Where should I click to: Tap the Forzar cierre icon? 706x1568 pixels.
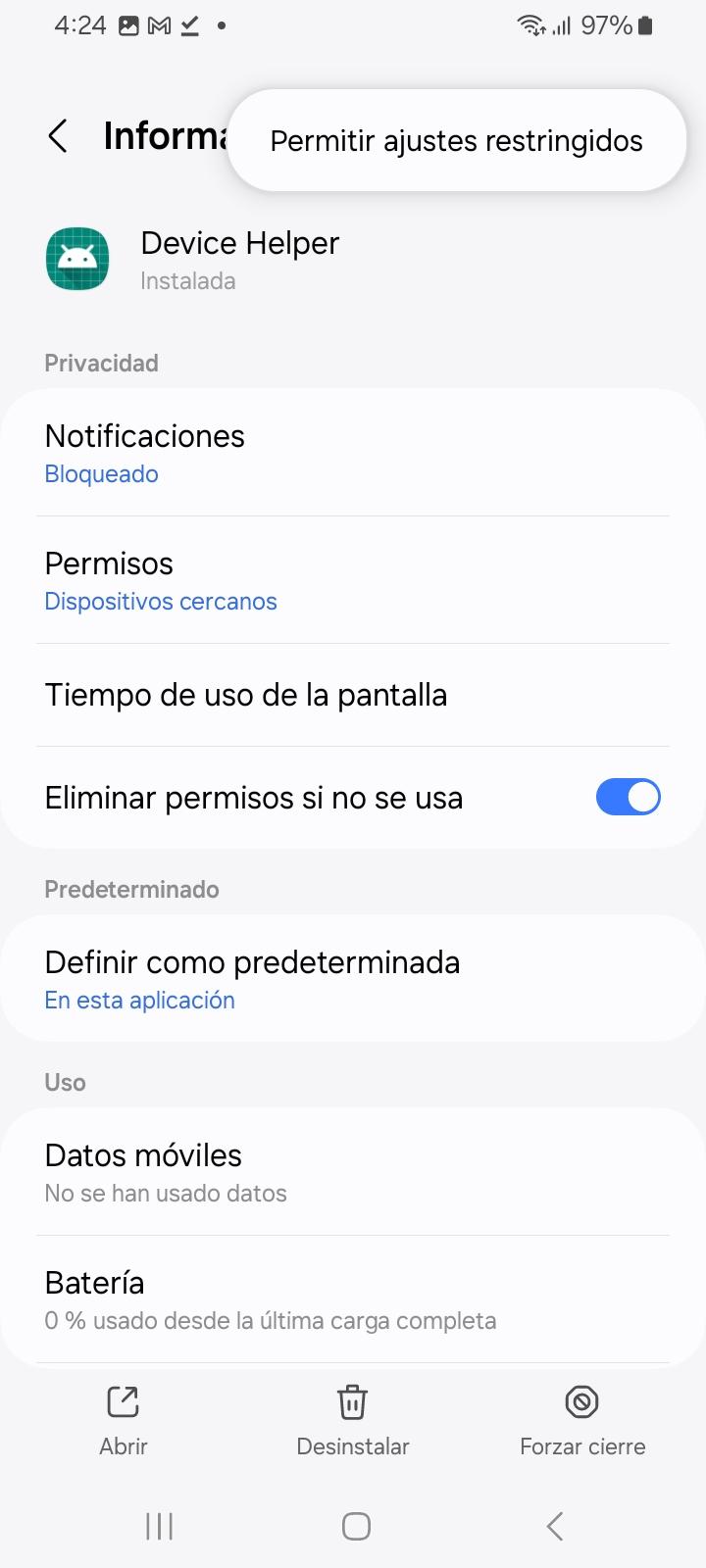(x=581, y=1403)
